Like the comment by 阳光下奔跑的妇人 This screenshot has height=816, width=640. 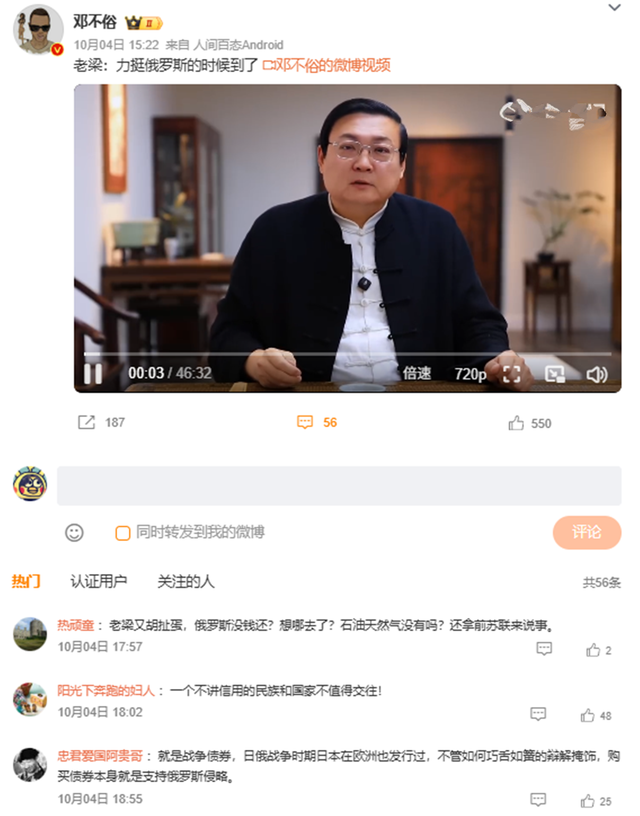(x=588, y=715)
